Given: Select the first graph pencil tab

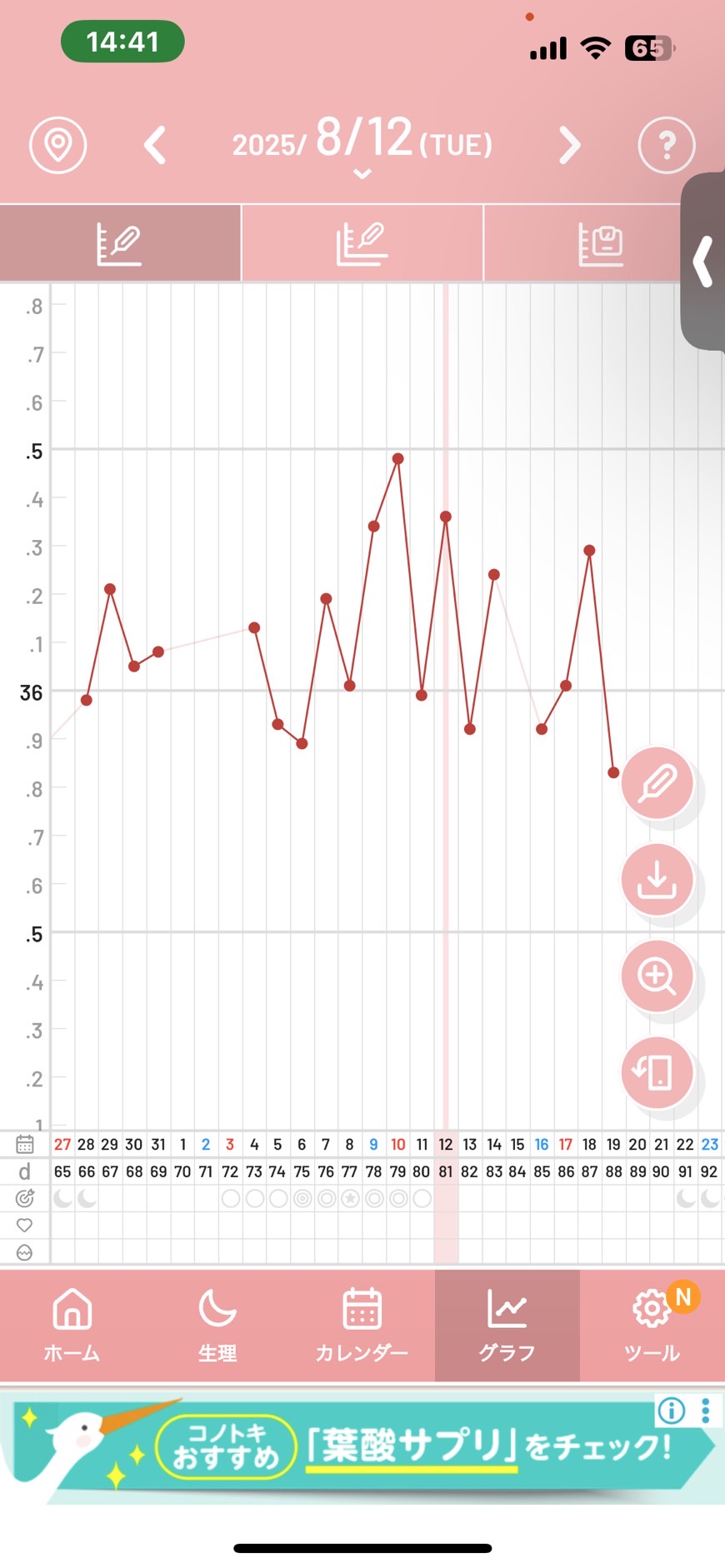Looking at the screenshot, I should tap(120, 243).
